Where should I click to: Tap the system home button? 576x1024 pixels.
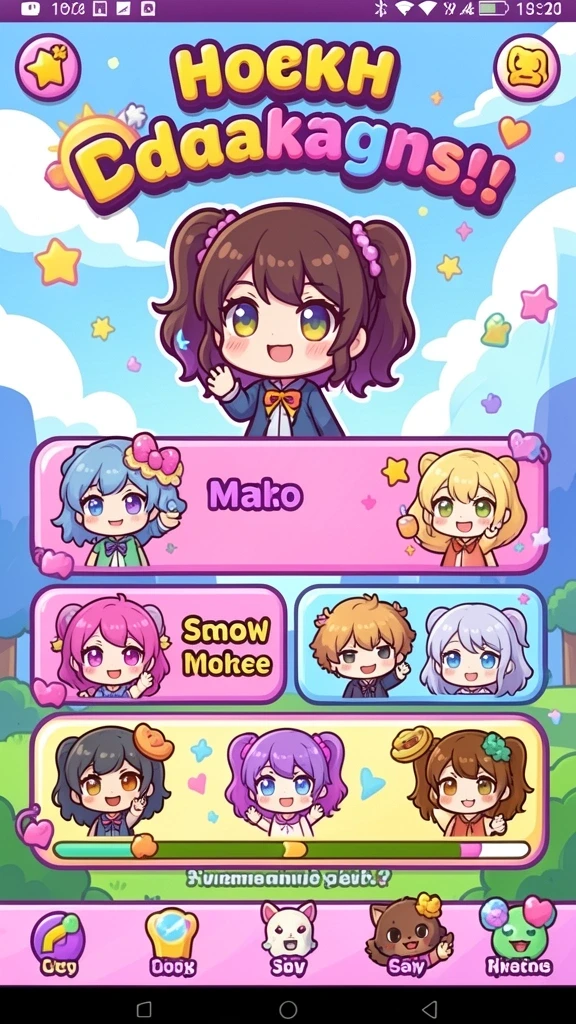pyautogui.click(x=288, y=1008)
